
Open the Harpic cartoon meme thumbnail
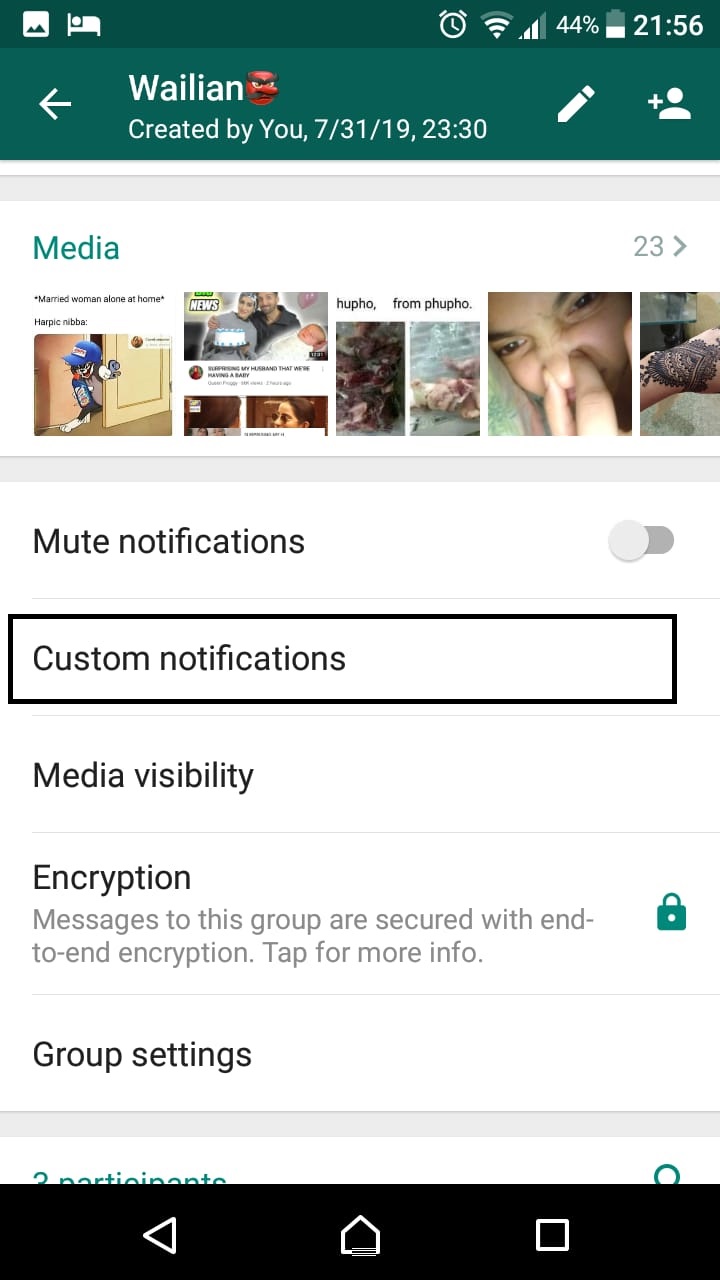[x=103, y=364]
